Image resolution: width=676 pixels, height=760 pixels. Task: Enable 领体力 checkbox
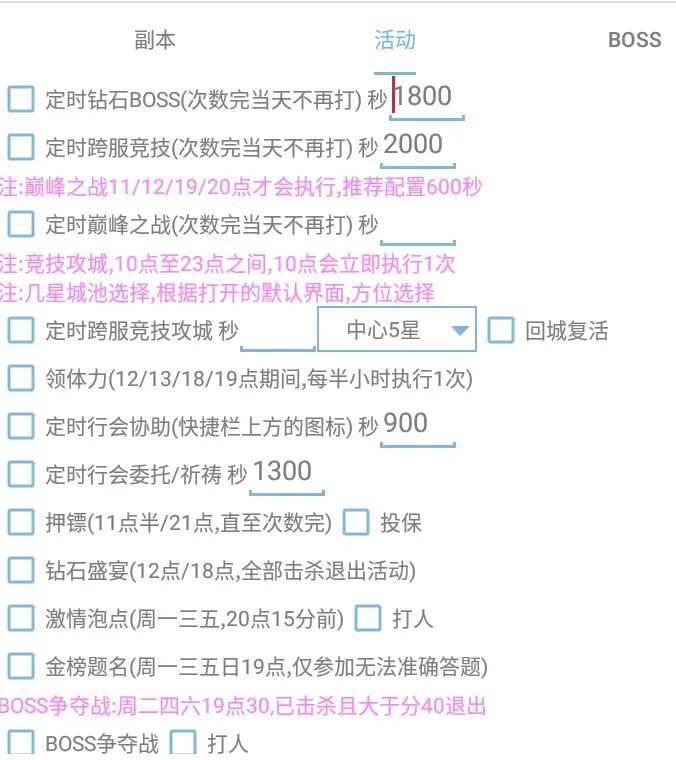tap(21, 379)
